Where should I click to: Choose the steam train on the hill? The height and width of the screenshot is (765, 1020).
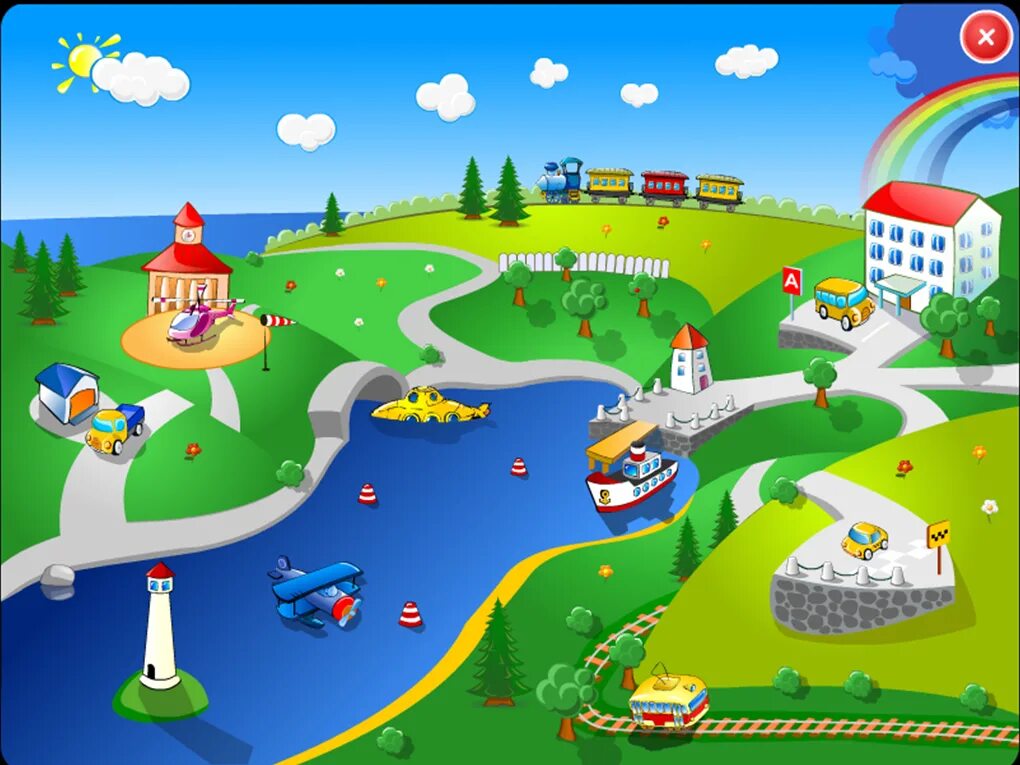point(640,184)
